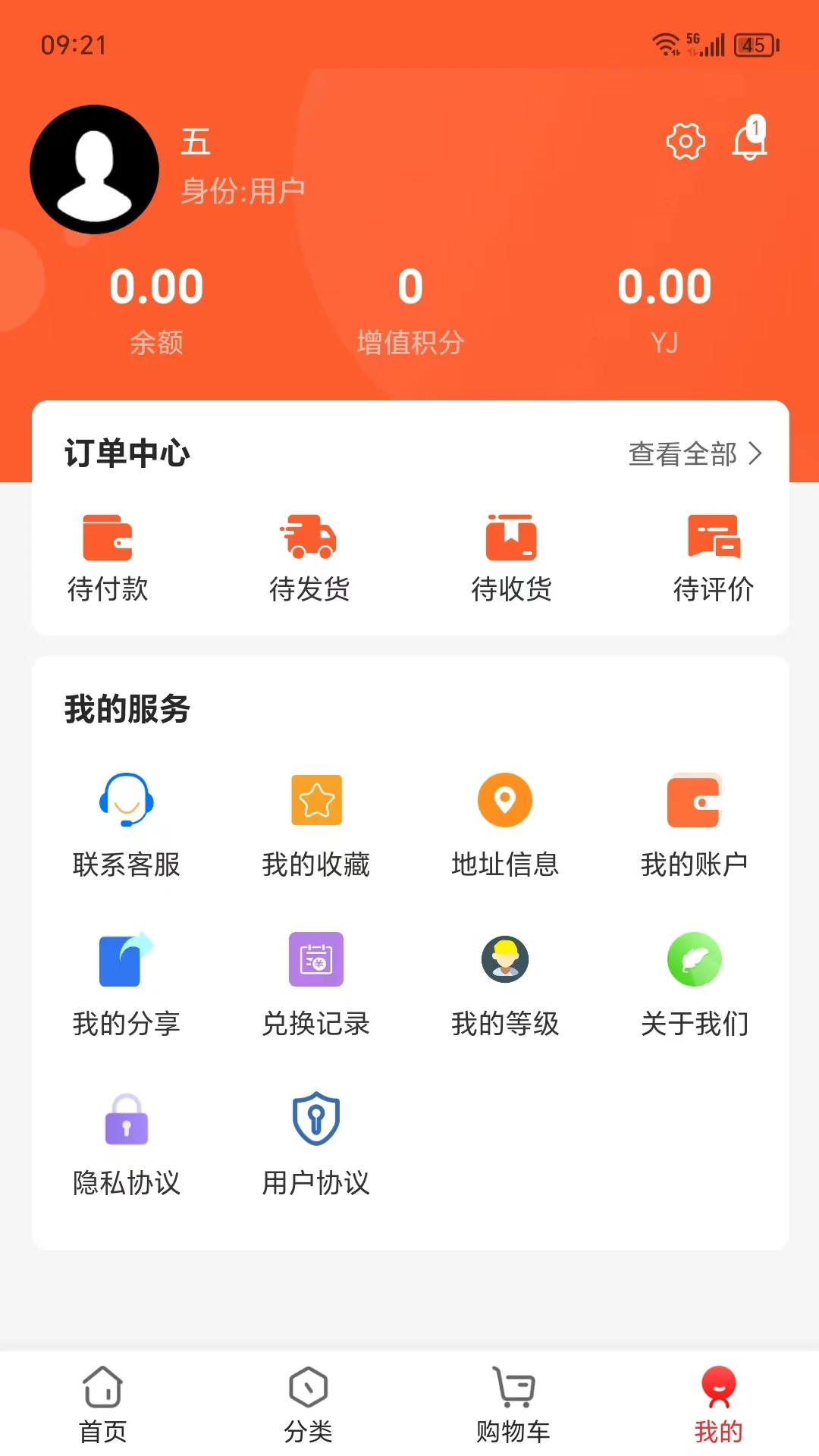Open 地址信息 location pin icon
This screenshot has height=1456, width=819.
(505, 800)
